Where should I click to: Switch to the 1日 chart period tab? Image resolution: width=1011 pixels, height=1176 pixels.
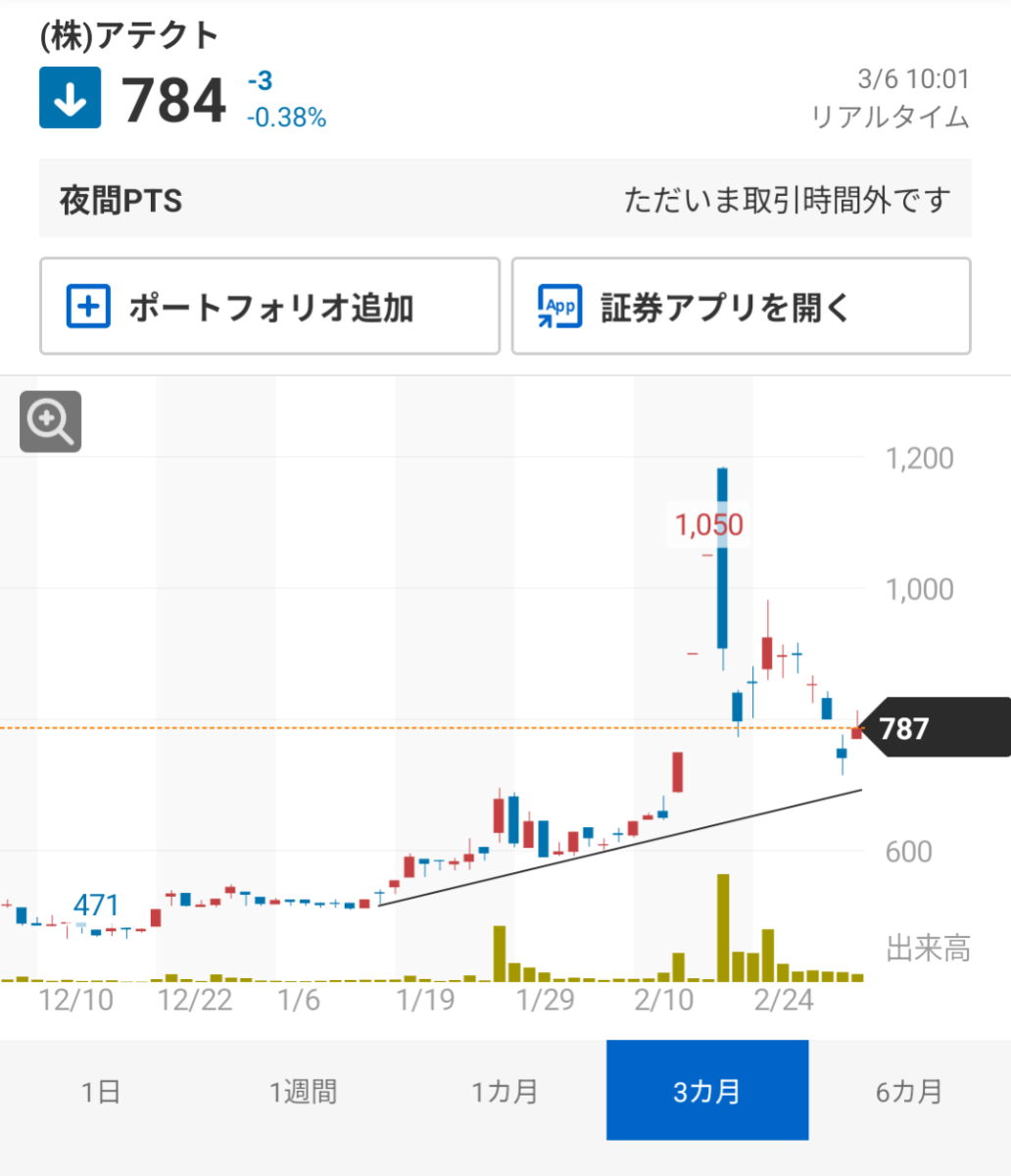101,1090
